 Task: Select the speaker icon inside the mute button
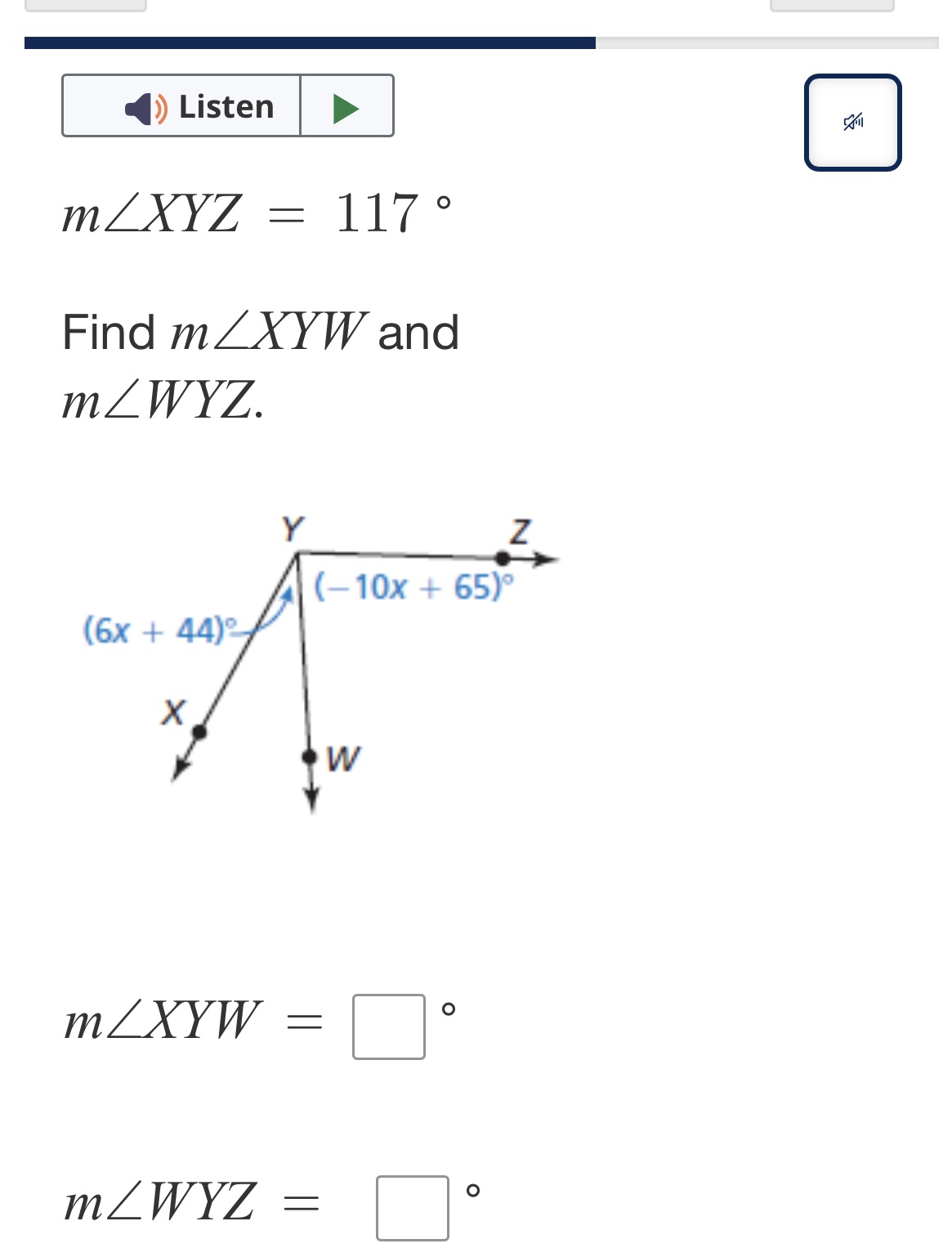(852, 123)
